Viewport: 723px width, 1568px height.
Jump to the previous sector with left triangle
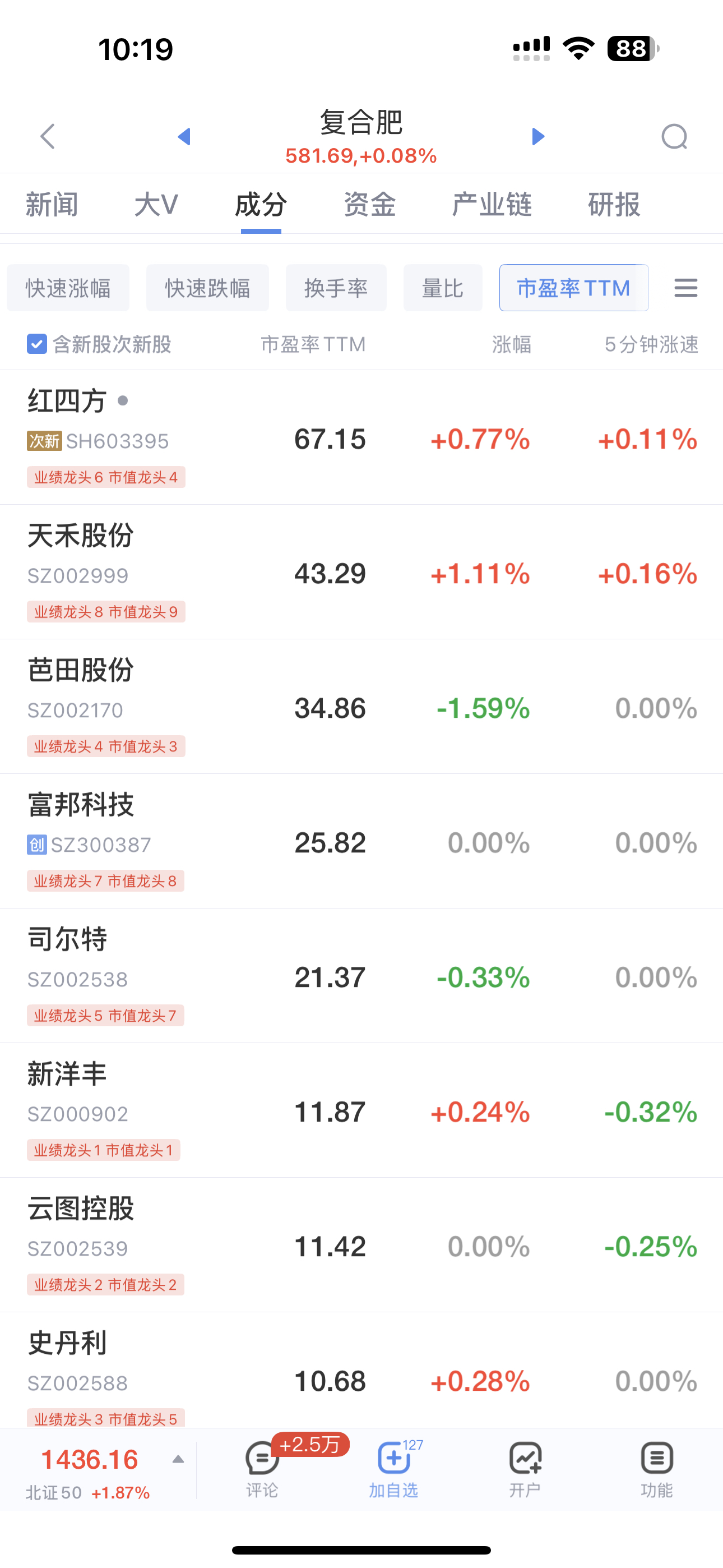pos(184,136)
